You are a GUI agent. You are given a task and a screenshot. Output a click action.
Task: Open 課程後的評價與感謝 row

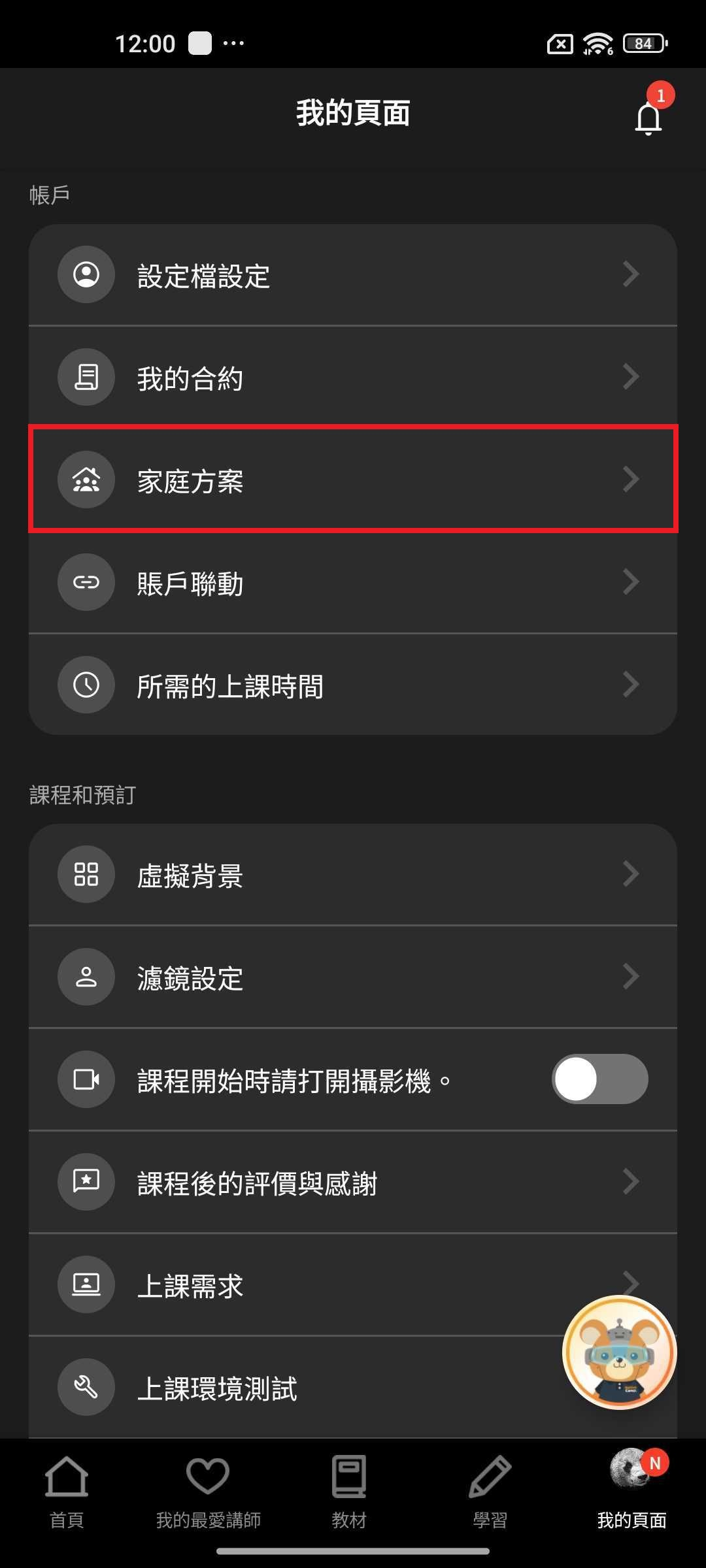coord(353,1182)
